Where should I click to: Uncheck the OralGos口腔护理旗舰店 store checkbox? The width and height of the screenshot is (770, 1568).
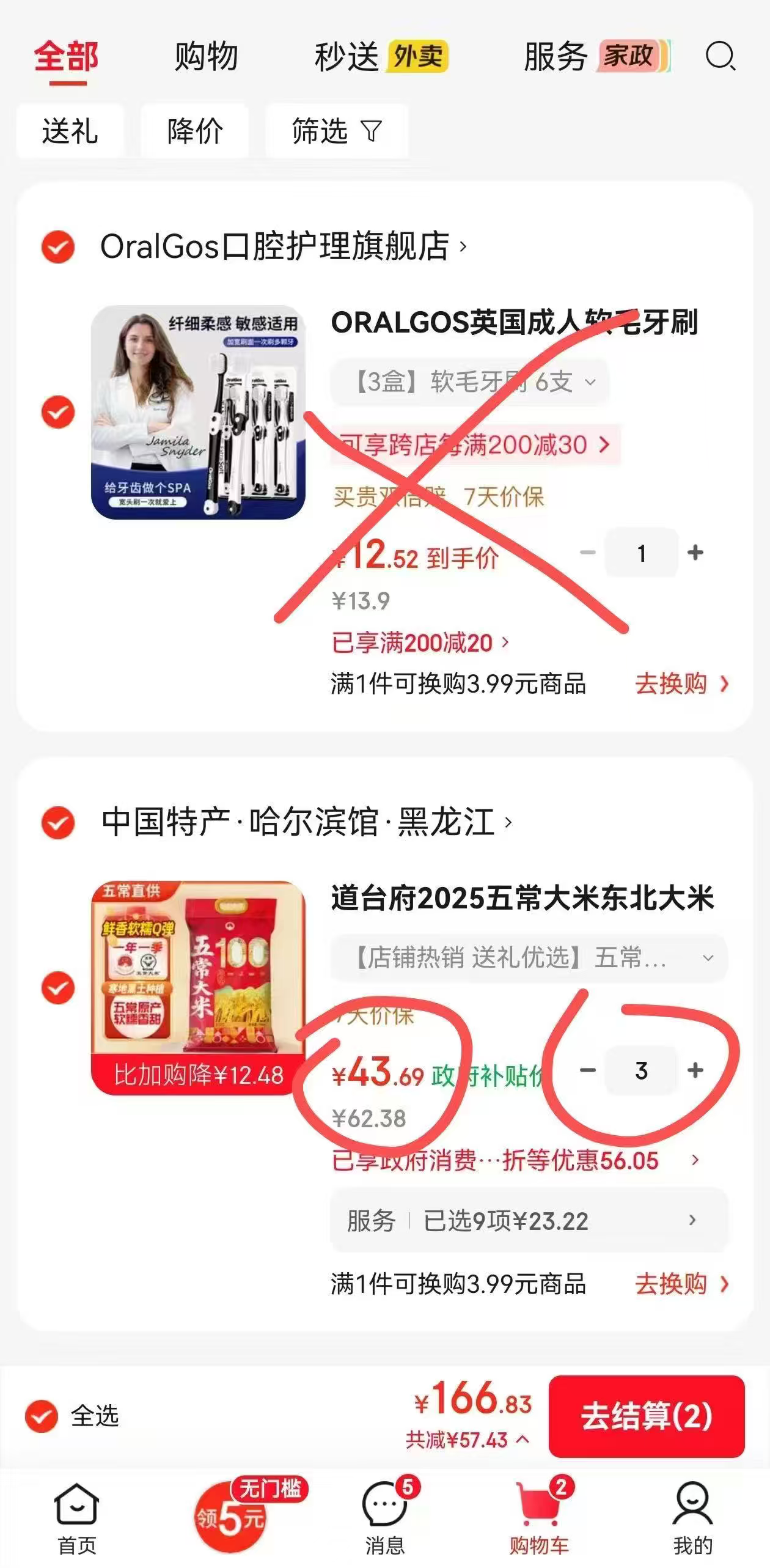point(58,247)
